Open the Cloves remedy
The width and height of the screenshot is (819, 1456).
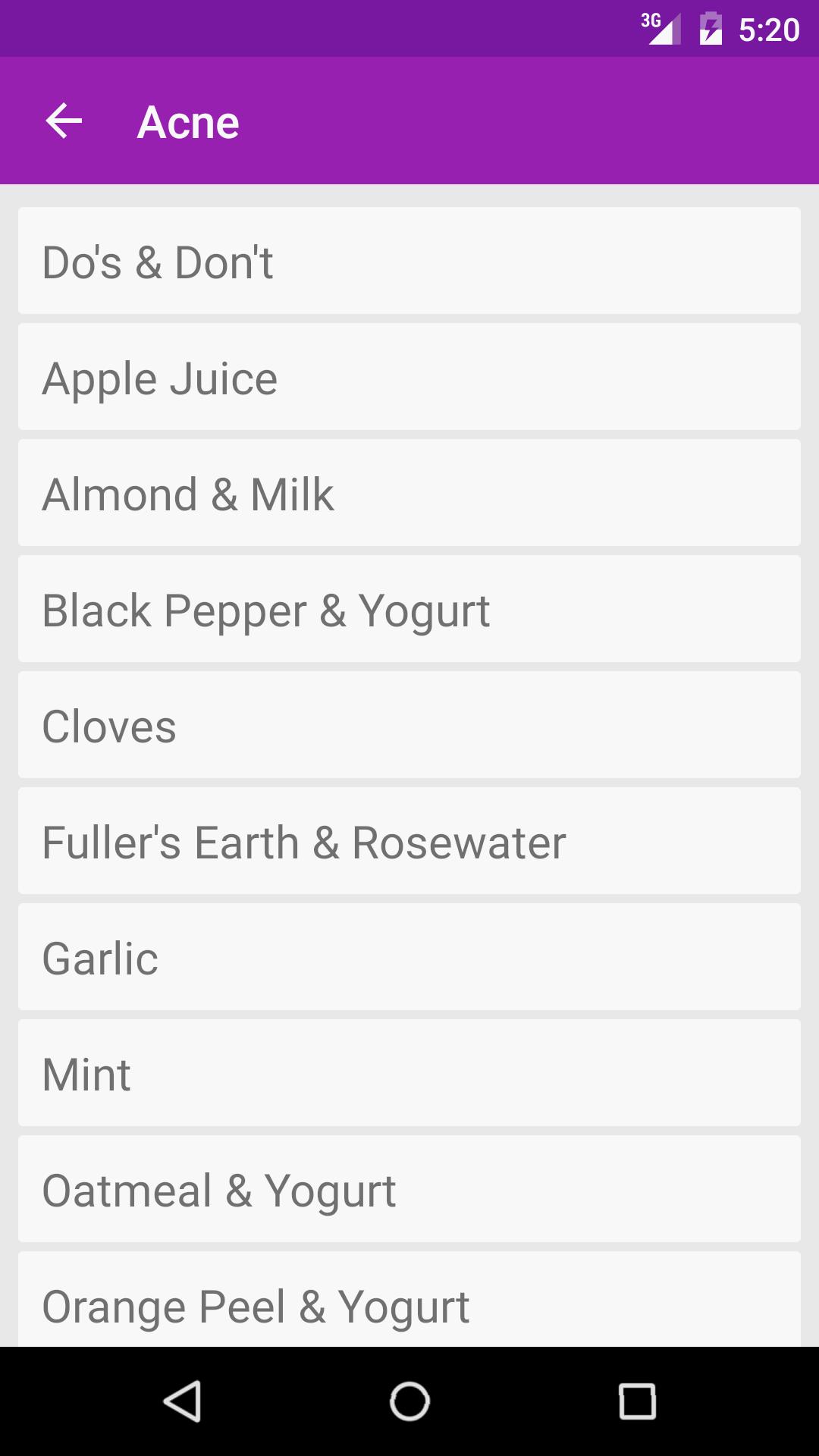coord(409,724)
